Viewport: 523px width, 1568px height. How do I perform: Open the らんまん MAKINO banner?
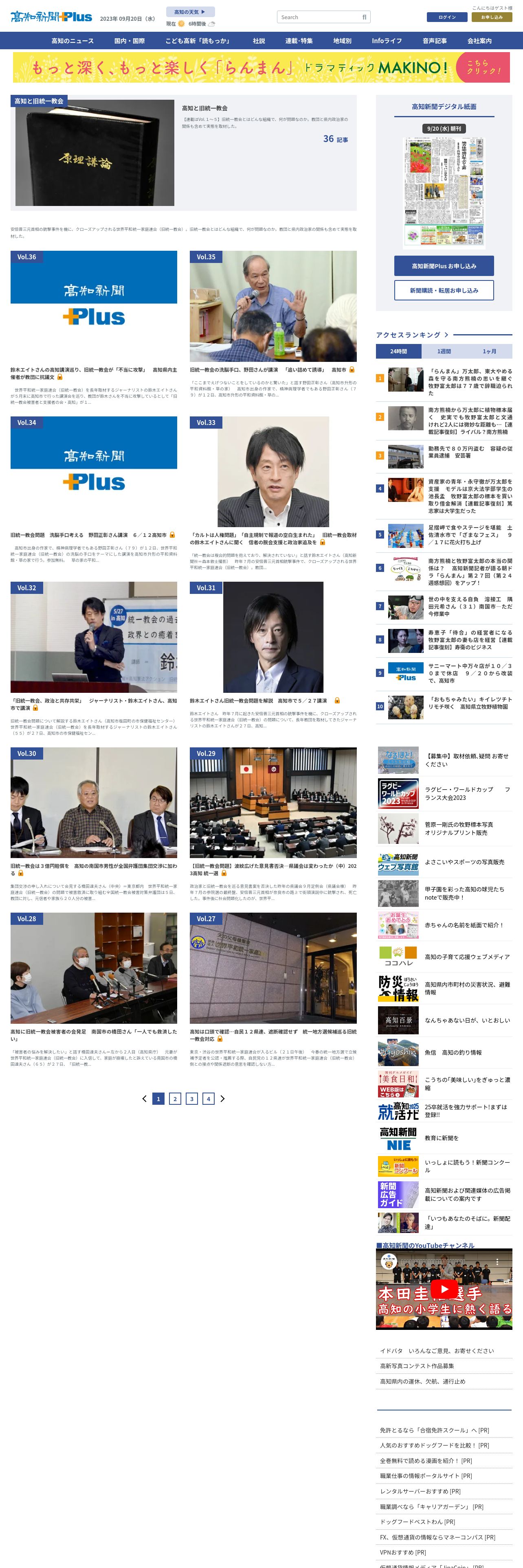point(261,68)
